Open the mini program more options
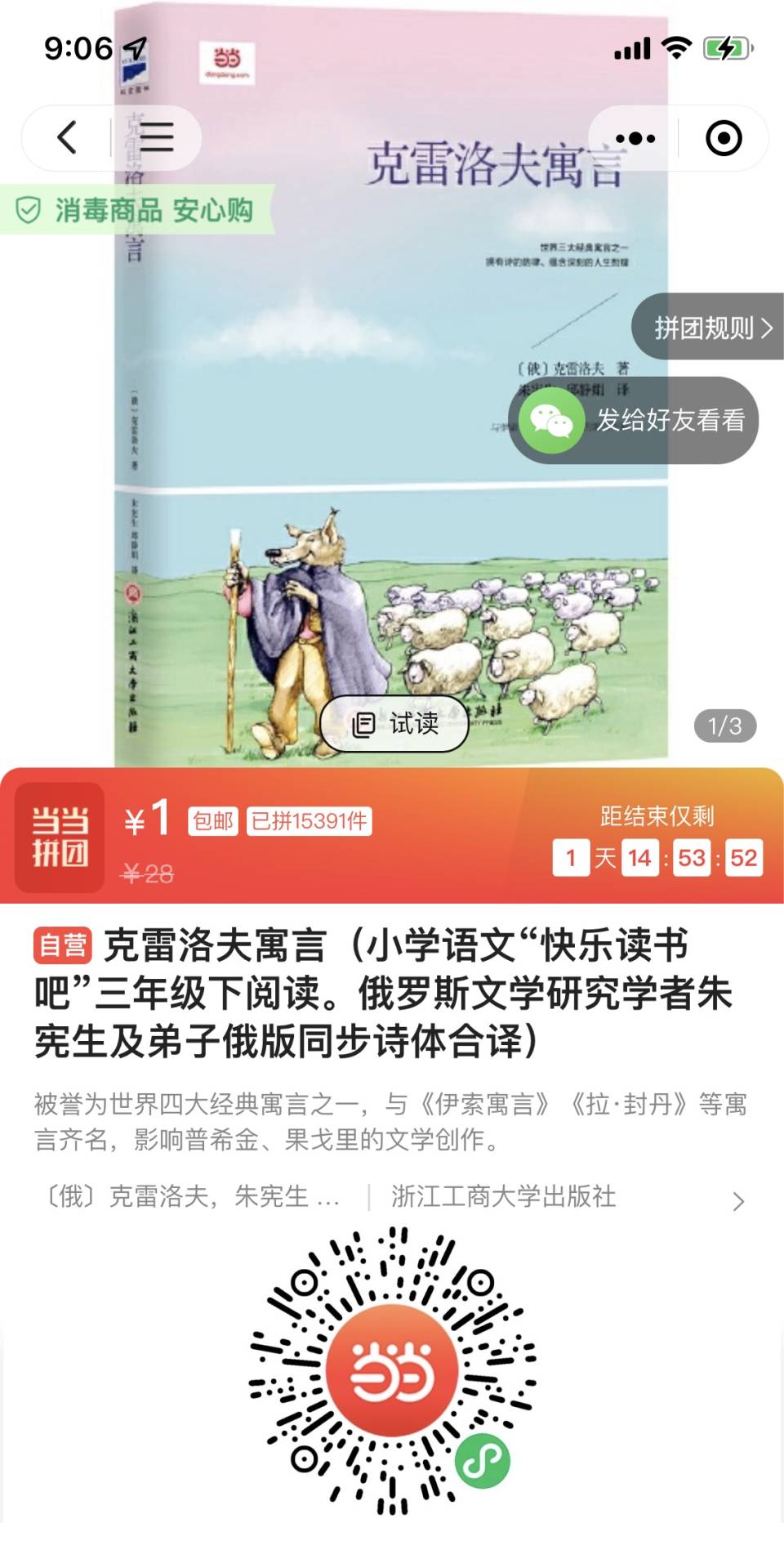The width and height of the screenshot is (784, 1559). 635,138
